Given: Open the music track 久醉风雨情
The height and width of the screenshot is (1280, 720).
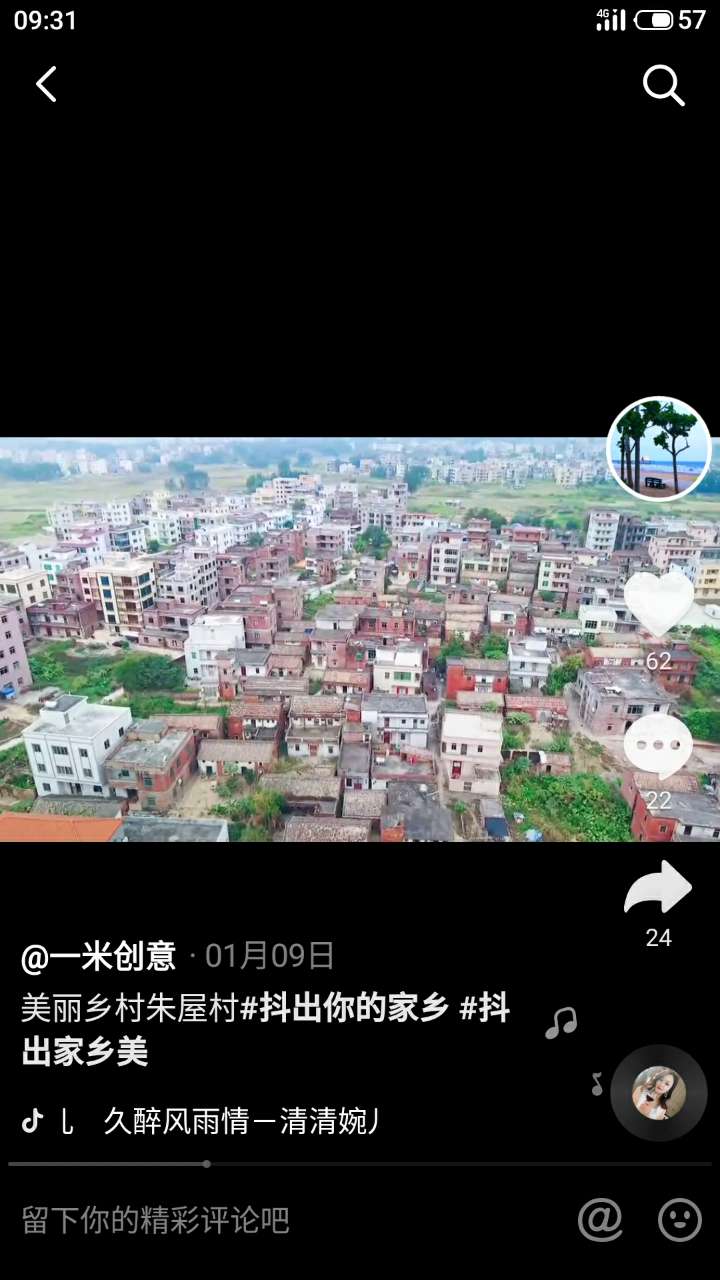Looking at the screenshot, I should pos(240,1121).
